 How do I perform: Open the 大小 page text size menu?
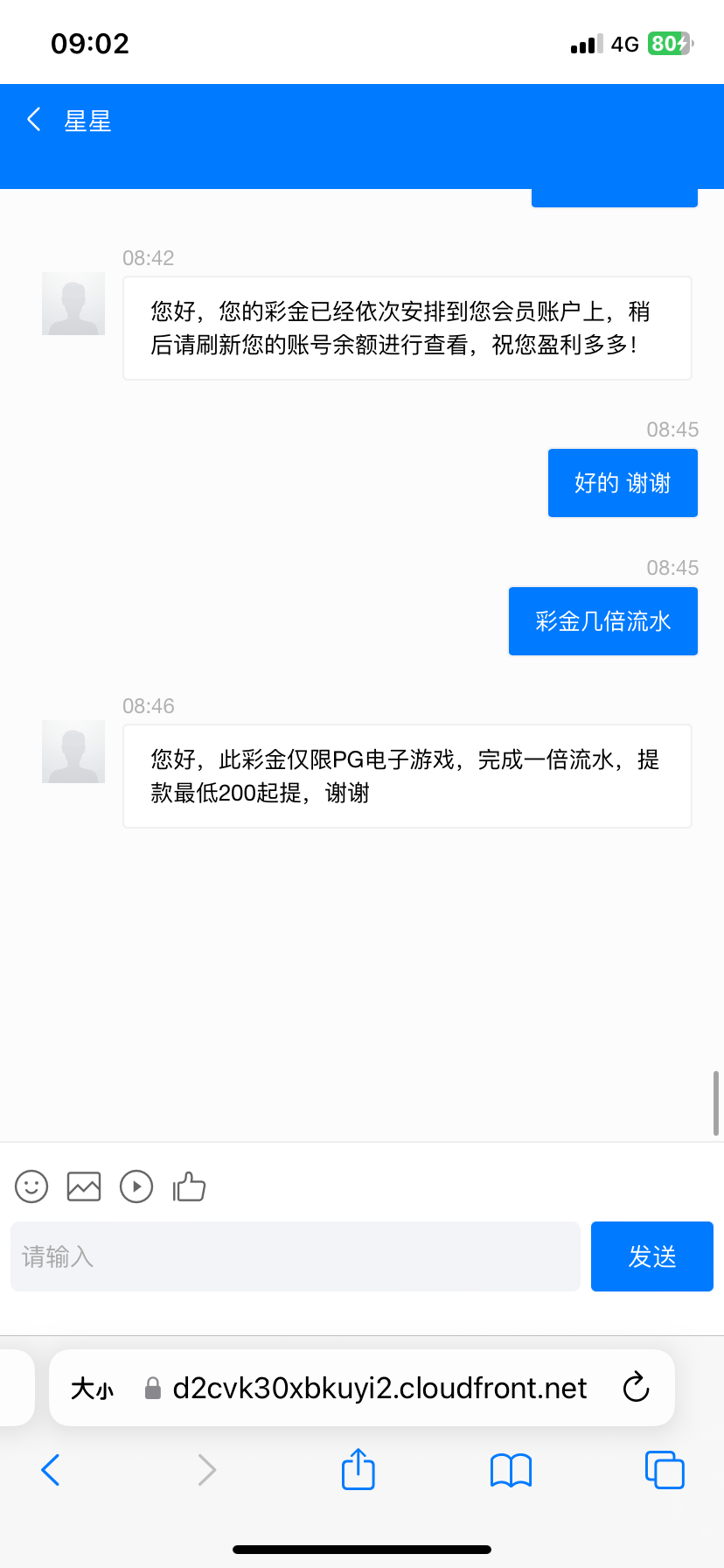coord(93,1389)
